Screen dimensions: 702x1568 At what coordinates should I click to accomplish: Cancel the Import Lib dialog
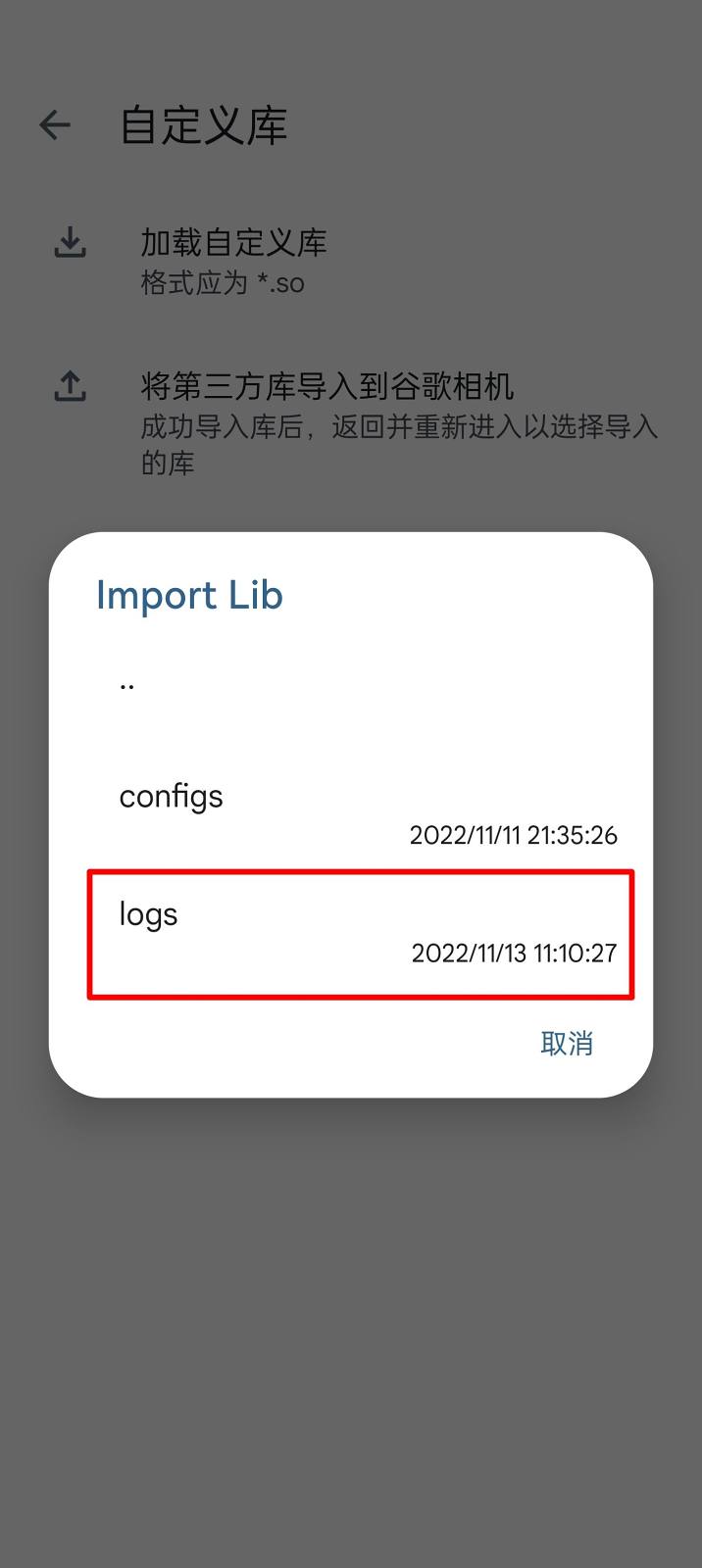tap(566, 1044)
